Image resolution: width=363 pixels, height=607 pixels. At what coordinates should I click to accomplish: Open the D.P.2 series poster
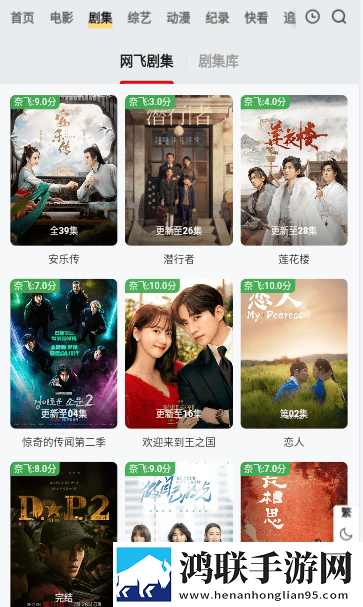64,534
